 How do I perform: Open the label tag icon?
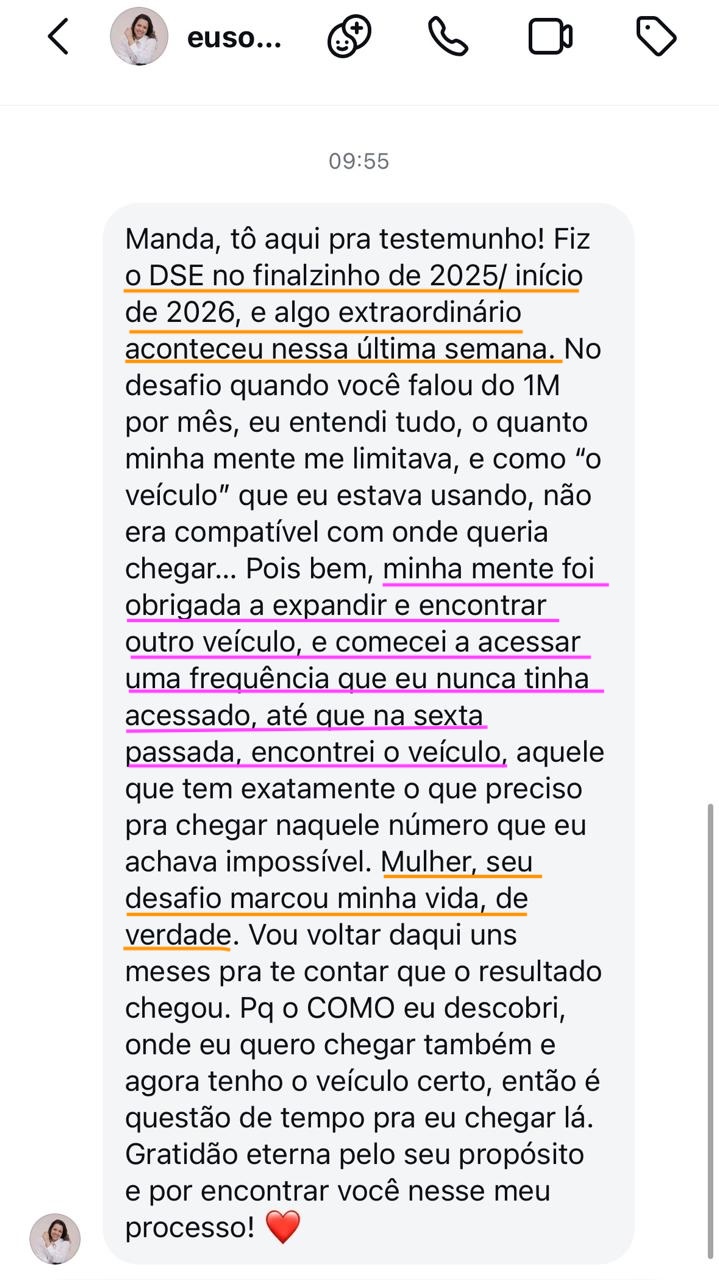coord(657,37)
